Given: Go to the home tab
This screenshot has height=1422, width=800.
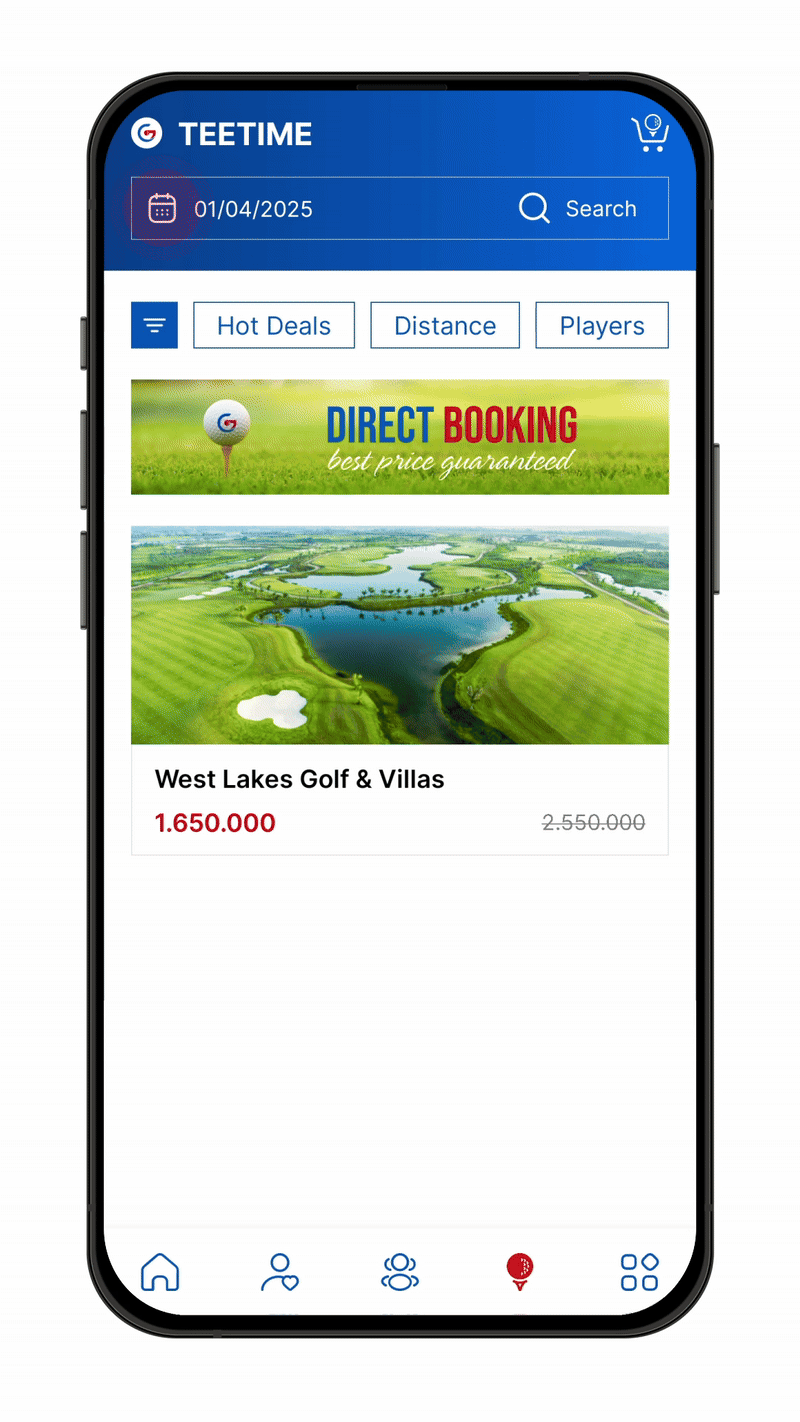Looking at the screenshot, I should coord(160,1272).
